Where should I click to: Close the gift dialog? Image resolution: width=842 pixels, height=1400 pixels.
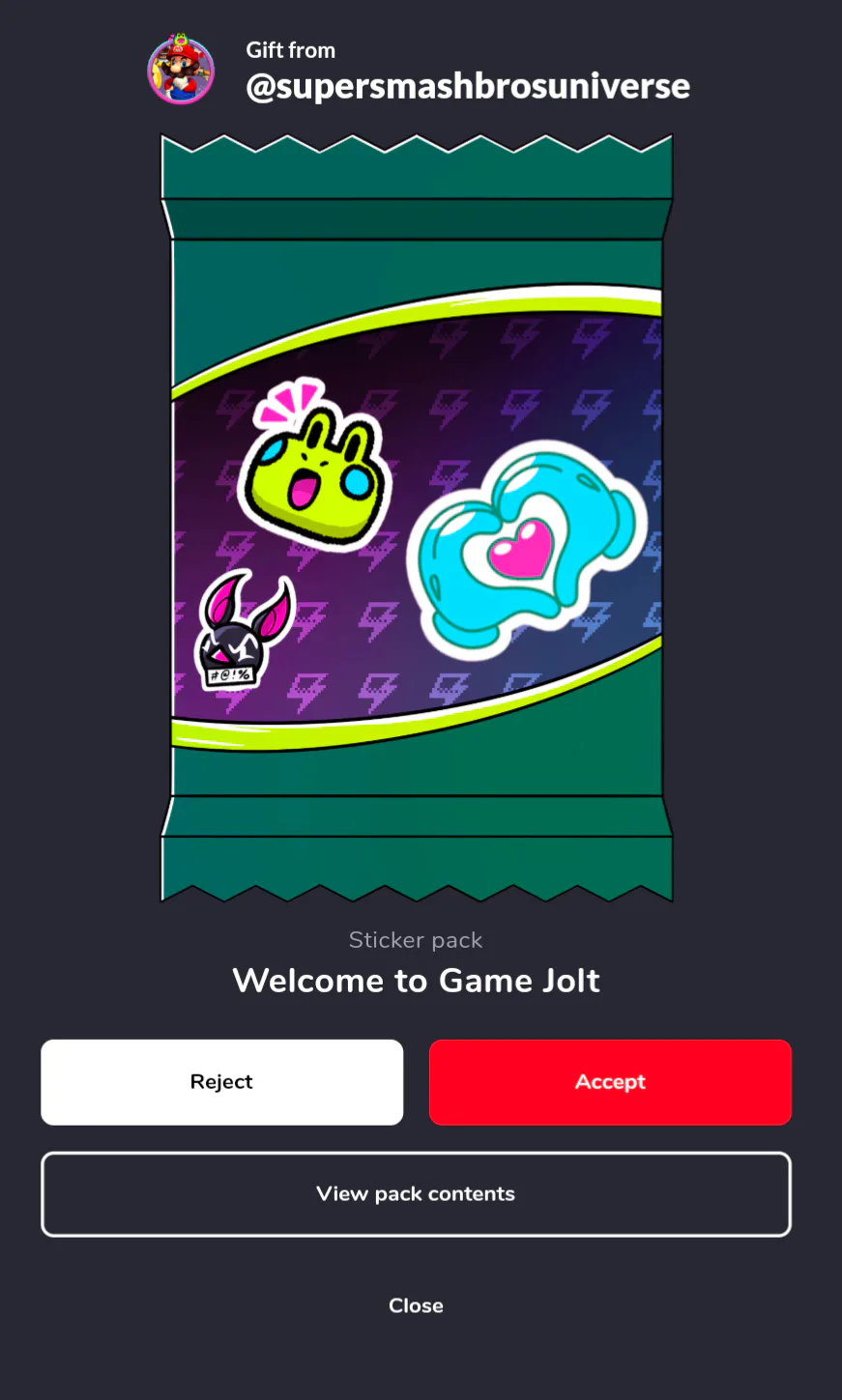416,1305
